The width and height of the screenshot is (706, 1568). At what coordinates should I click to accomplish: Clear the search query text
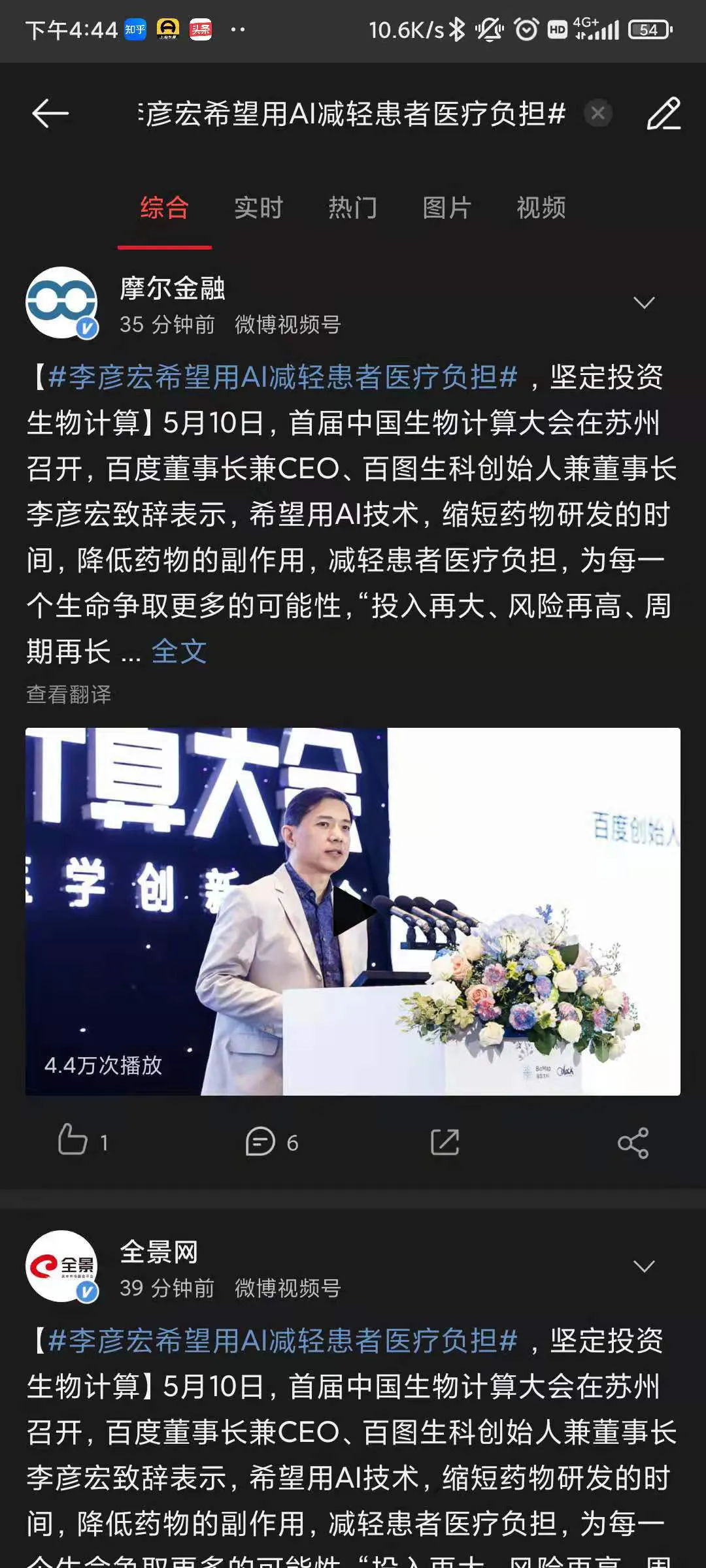tap(597, 114)
